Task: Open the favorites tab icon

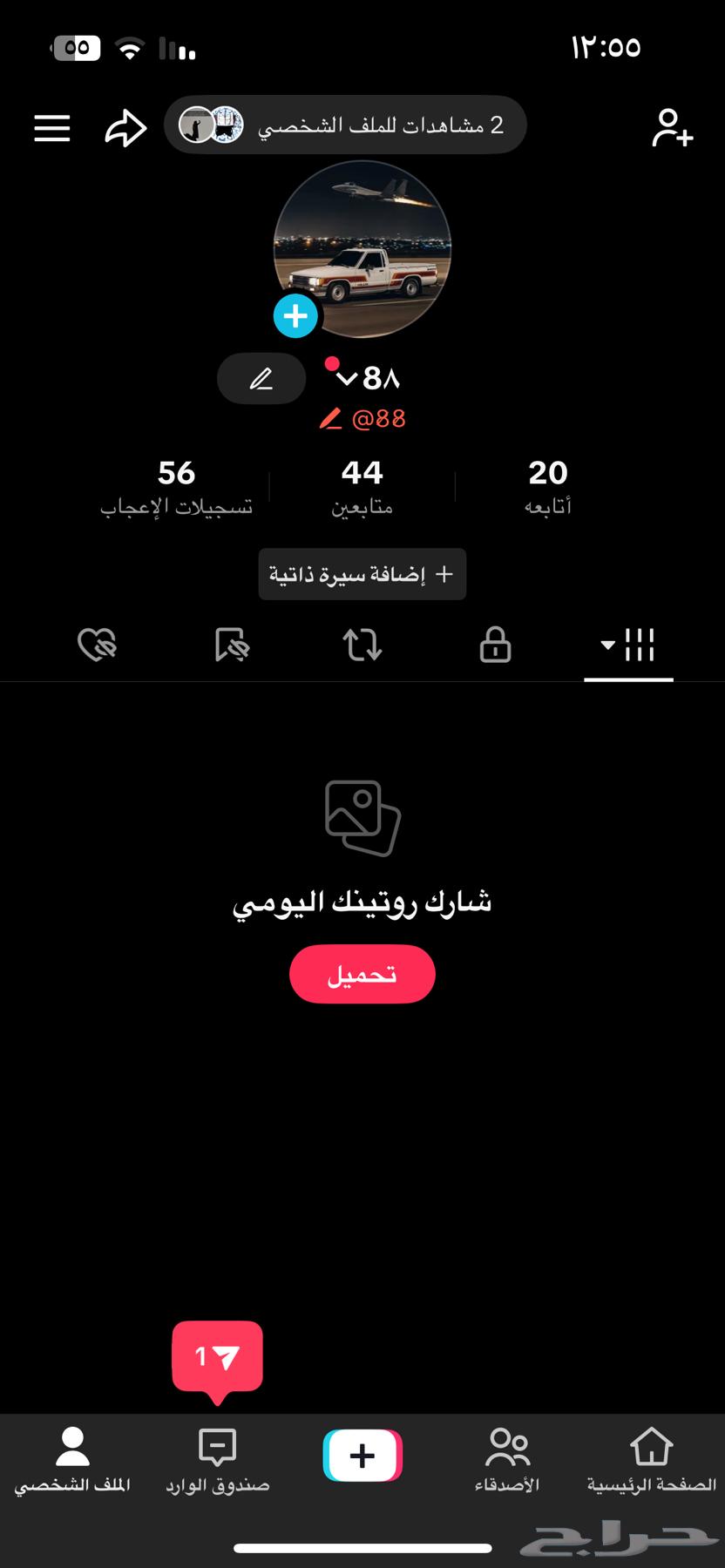Action: click(230, 645)
